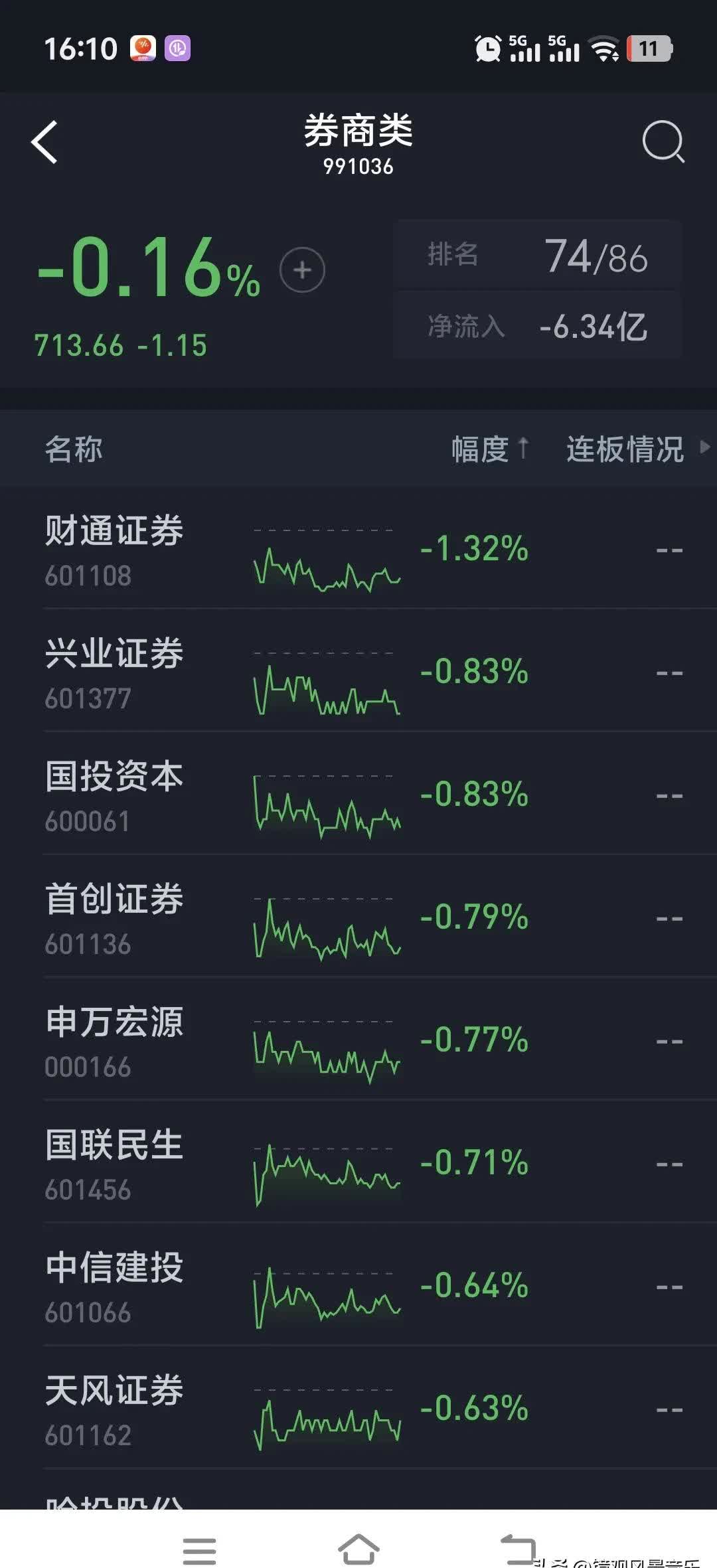Tap the 连板情况 column header
Screen dimensions: 717x1568
pyautogui.click(x=625, y=449)
